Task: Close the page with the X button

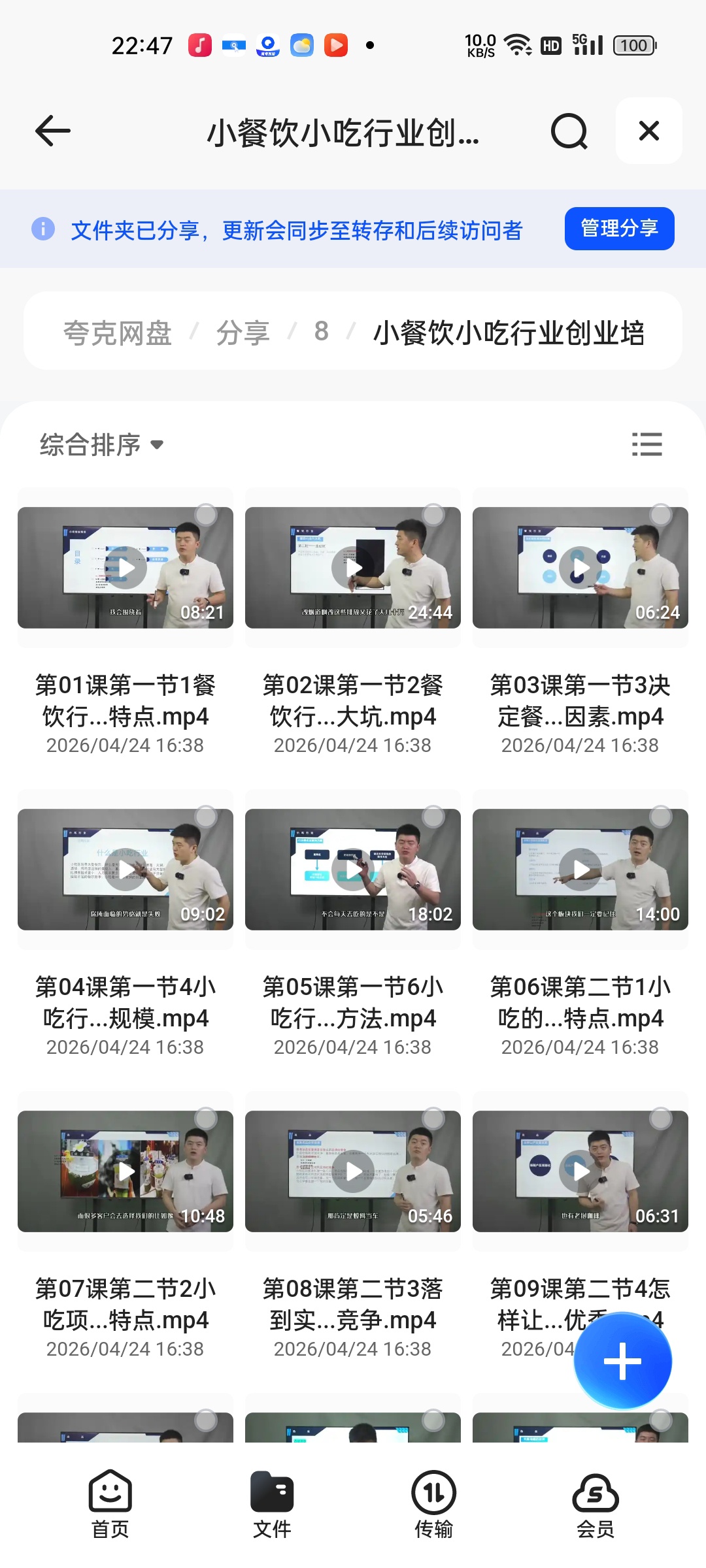Action: click(648, 131)
